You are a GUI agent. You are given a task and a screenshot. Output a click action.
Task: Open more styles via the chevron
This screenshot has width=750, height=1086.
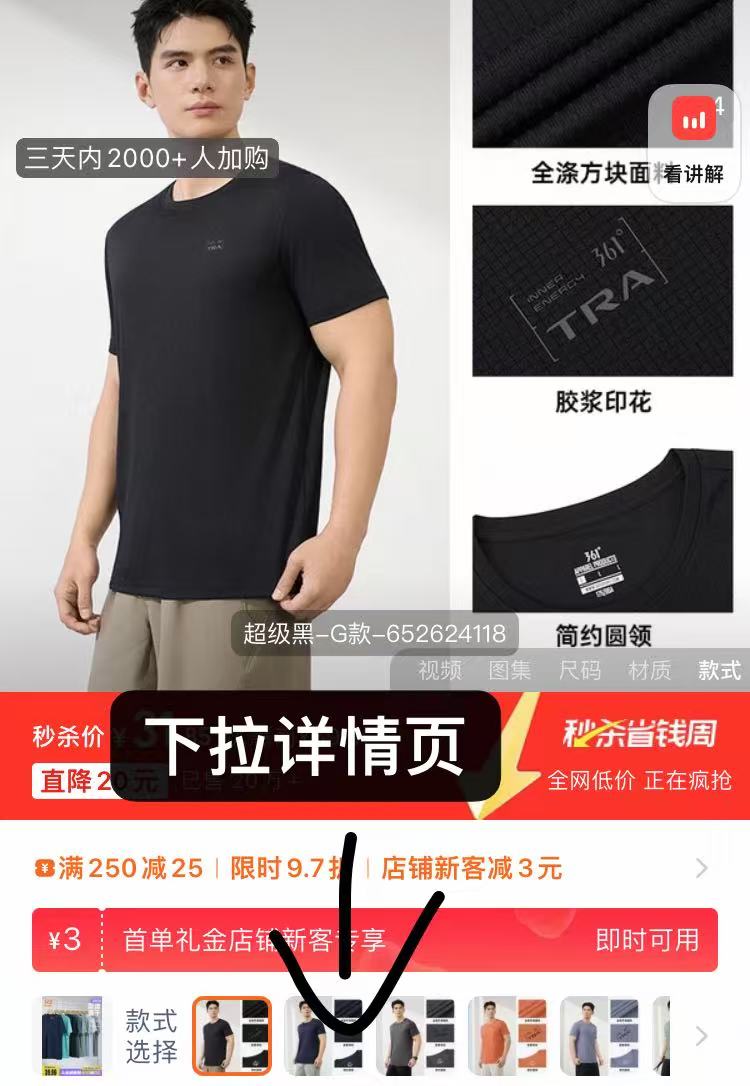point(703,1036)
